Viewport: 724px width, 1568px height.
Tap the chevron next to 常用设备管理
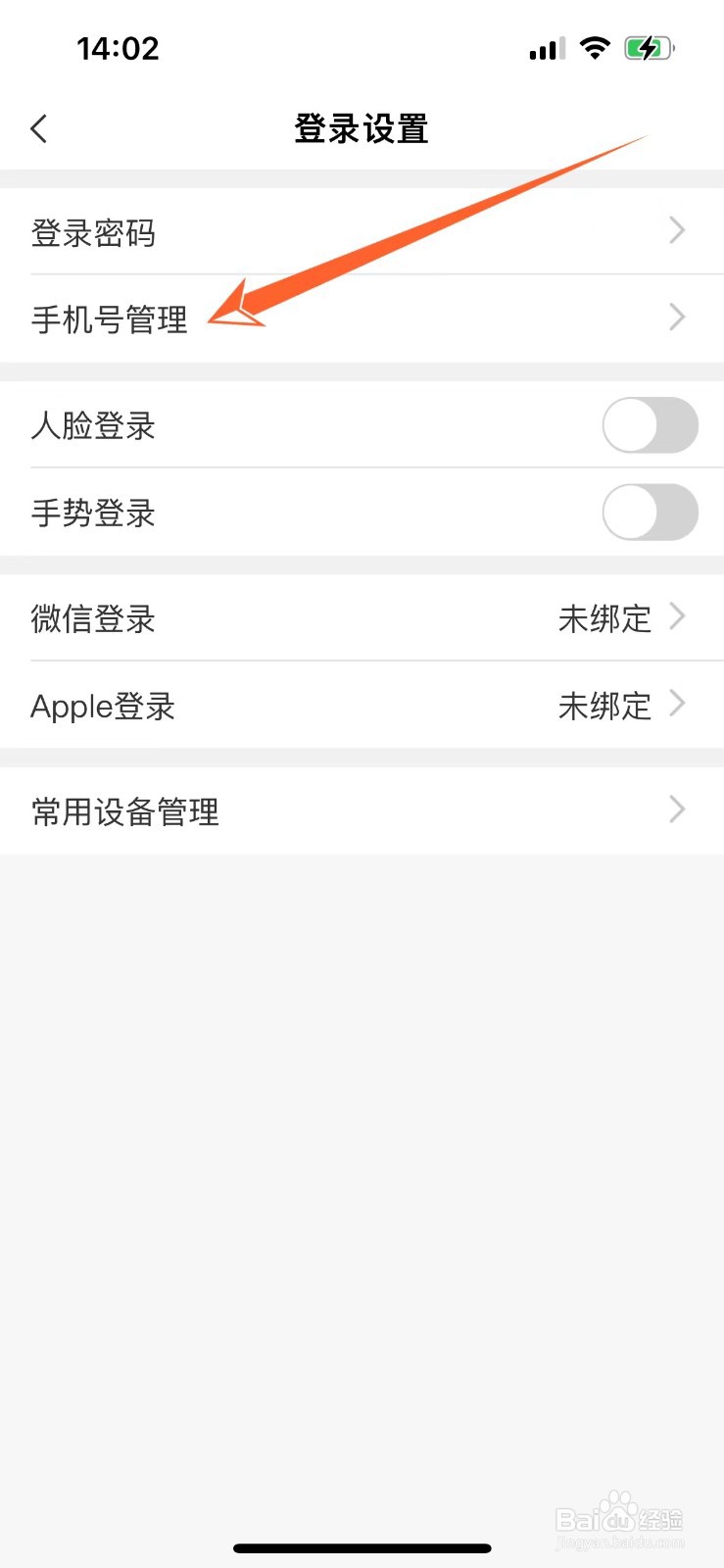click(x=676, y=809)
